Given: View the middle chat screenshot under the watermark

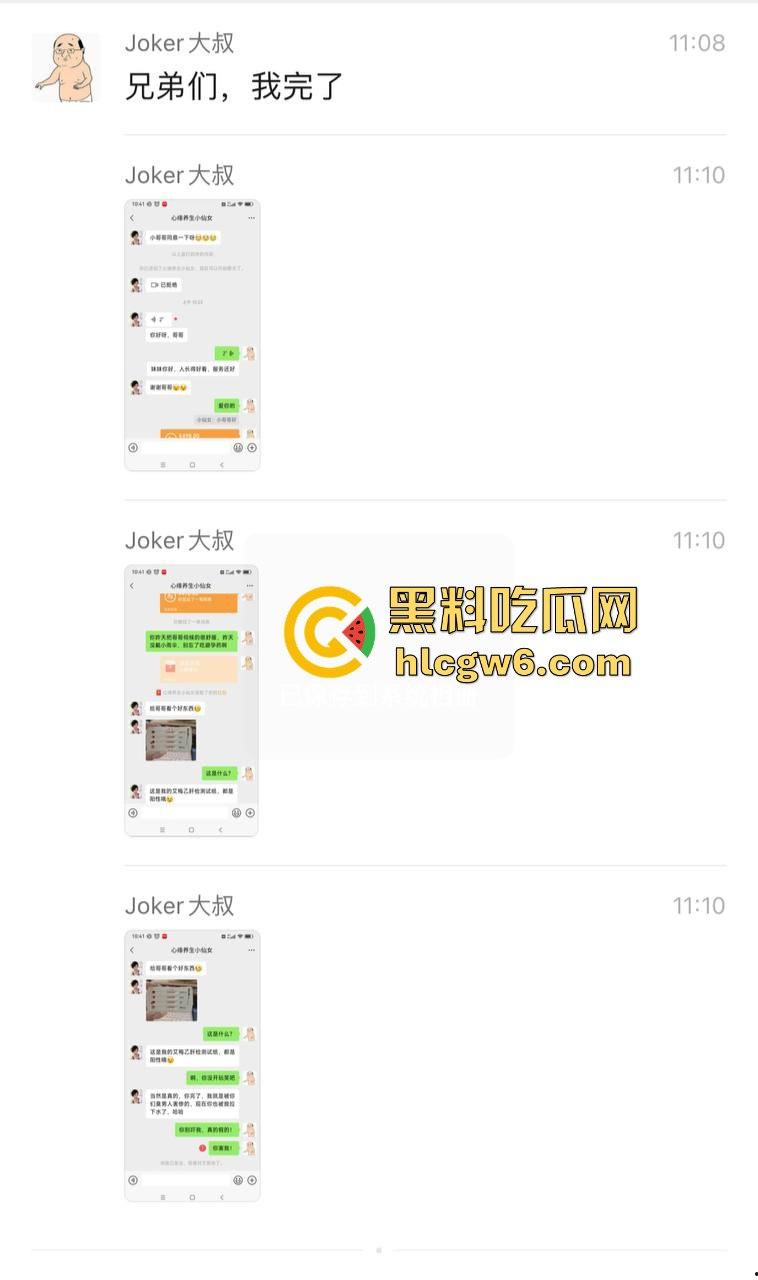Looking at the screenshot, I should click(192, 700).
